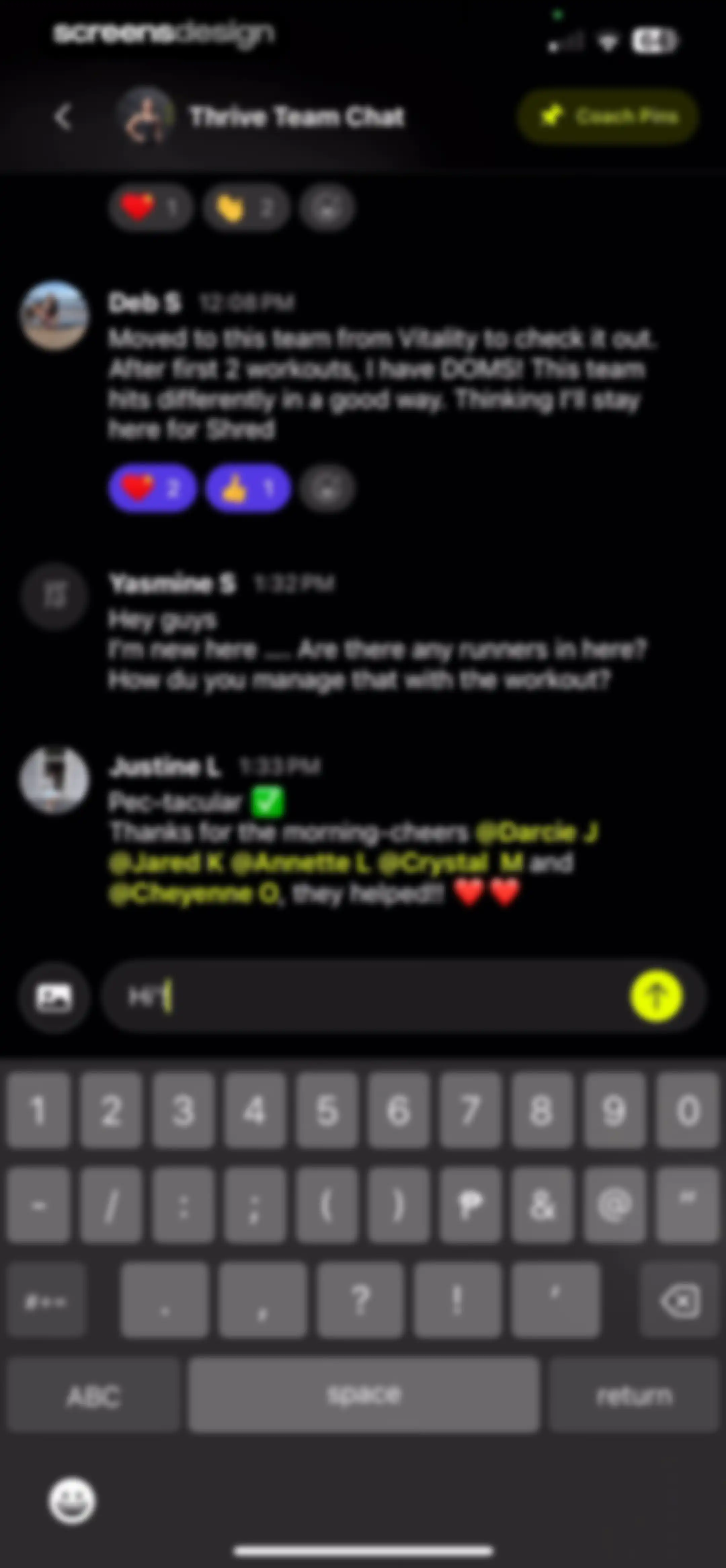Screen dimensions: 726x1568
Task: Toggle thumbs-up reaction on Deb S's message
Action: (x=247, y=488)
